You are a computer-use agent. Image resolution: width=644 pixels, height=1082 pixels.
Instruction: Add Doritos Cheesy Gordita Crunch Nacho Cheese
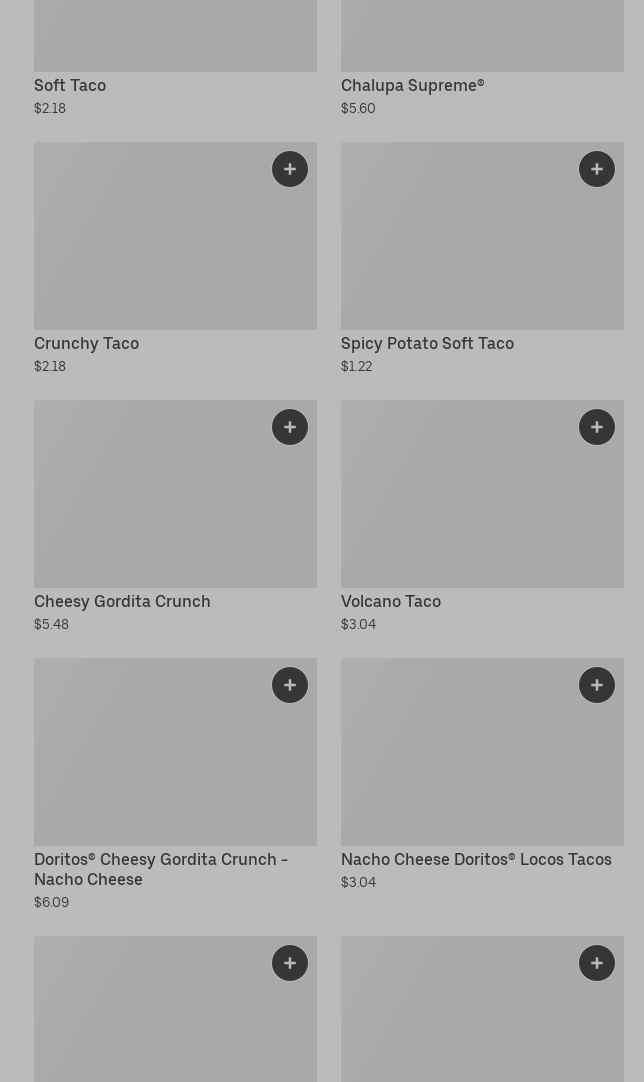[290, 685]
